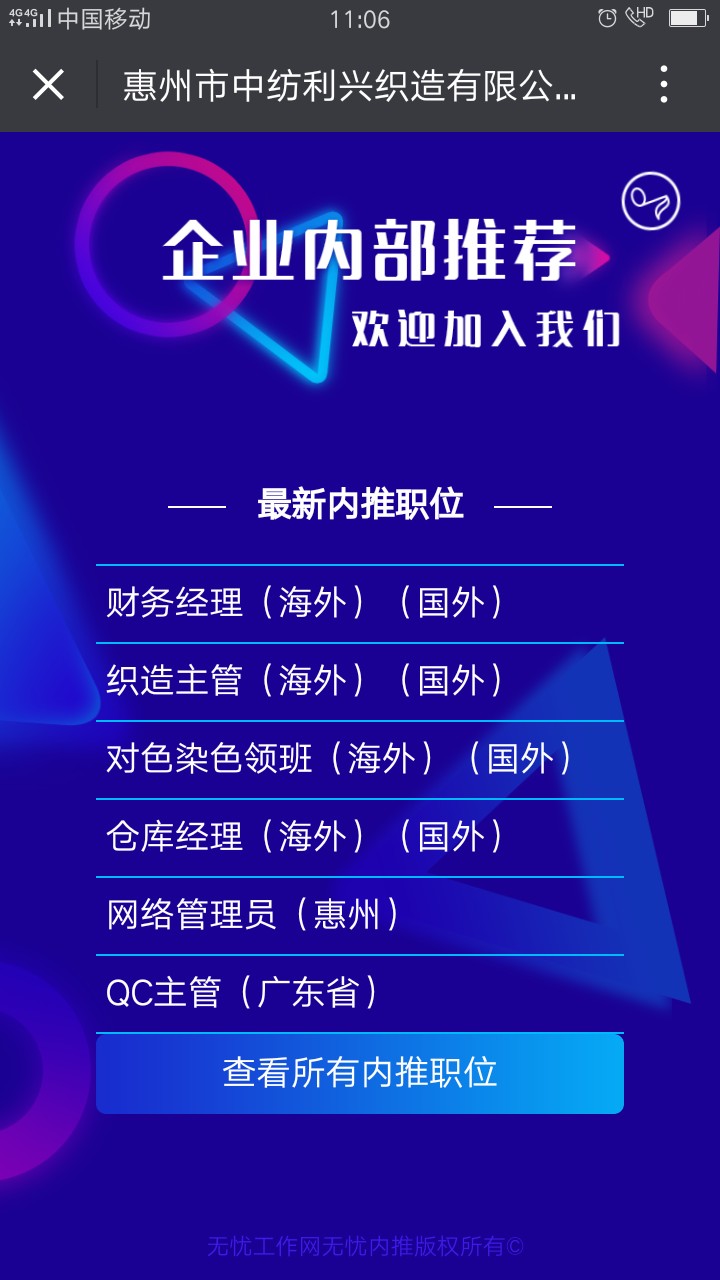Toggle the background music icon
The image size is (720, 1280).
point(650,202)
